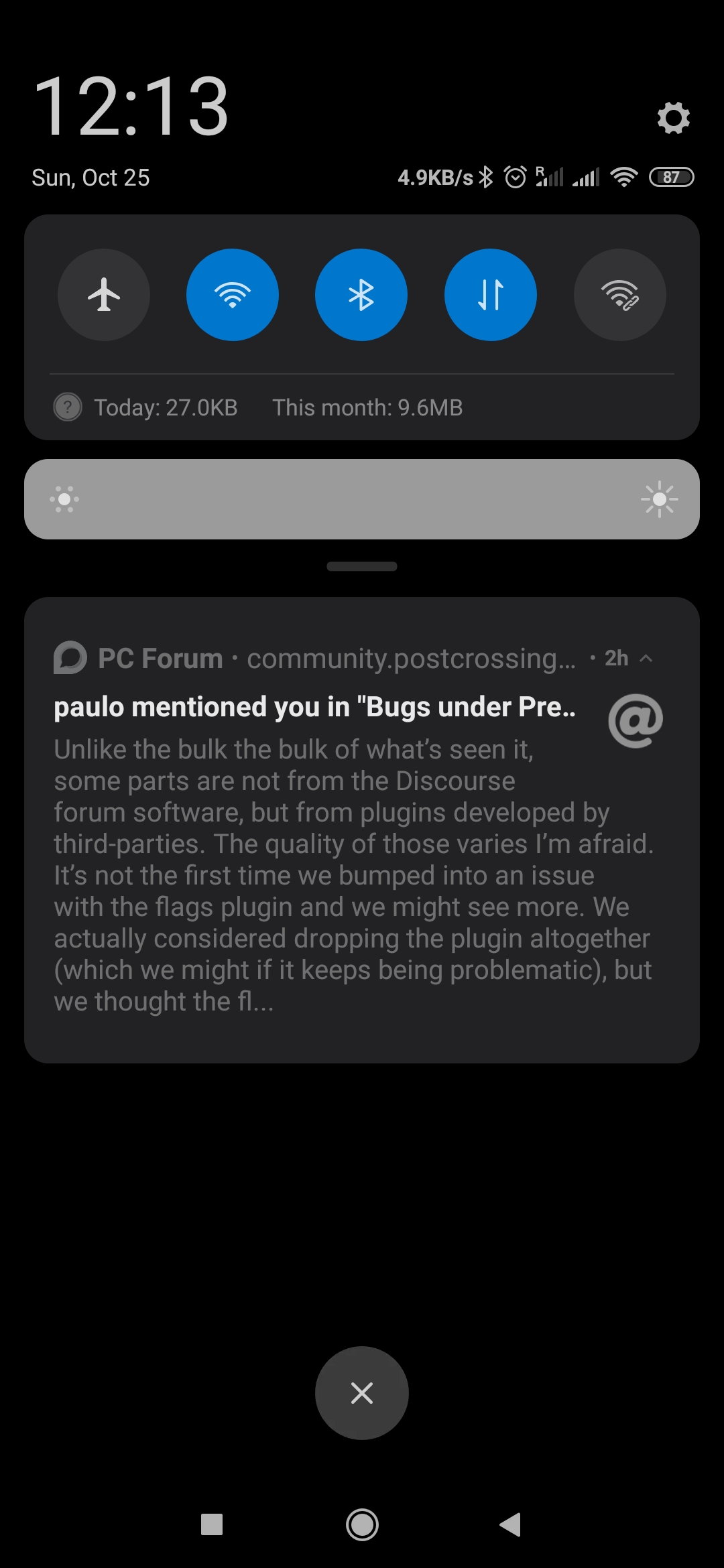Screen dimensions: 724x1568
Task: Go to the home screen
Action: click(362, 1525)
